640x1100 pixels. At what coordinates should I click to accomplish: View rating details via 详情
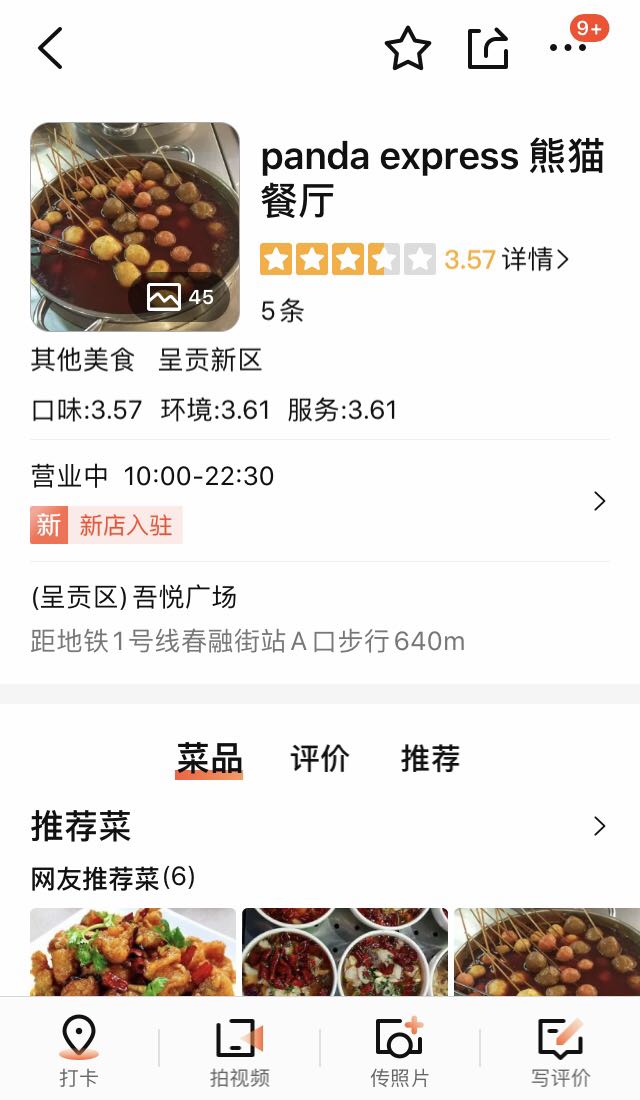point(535,260)
